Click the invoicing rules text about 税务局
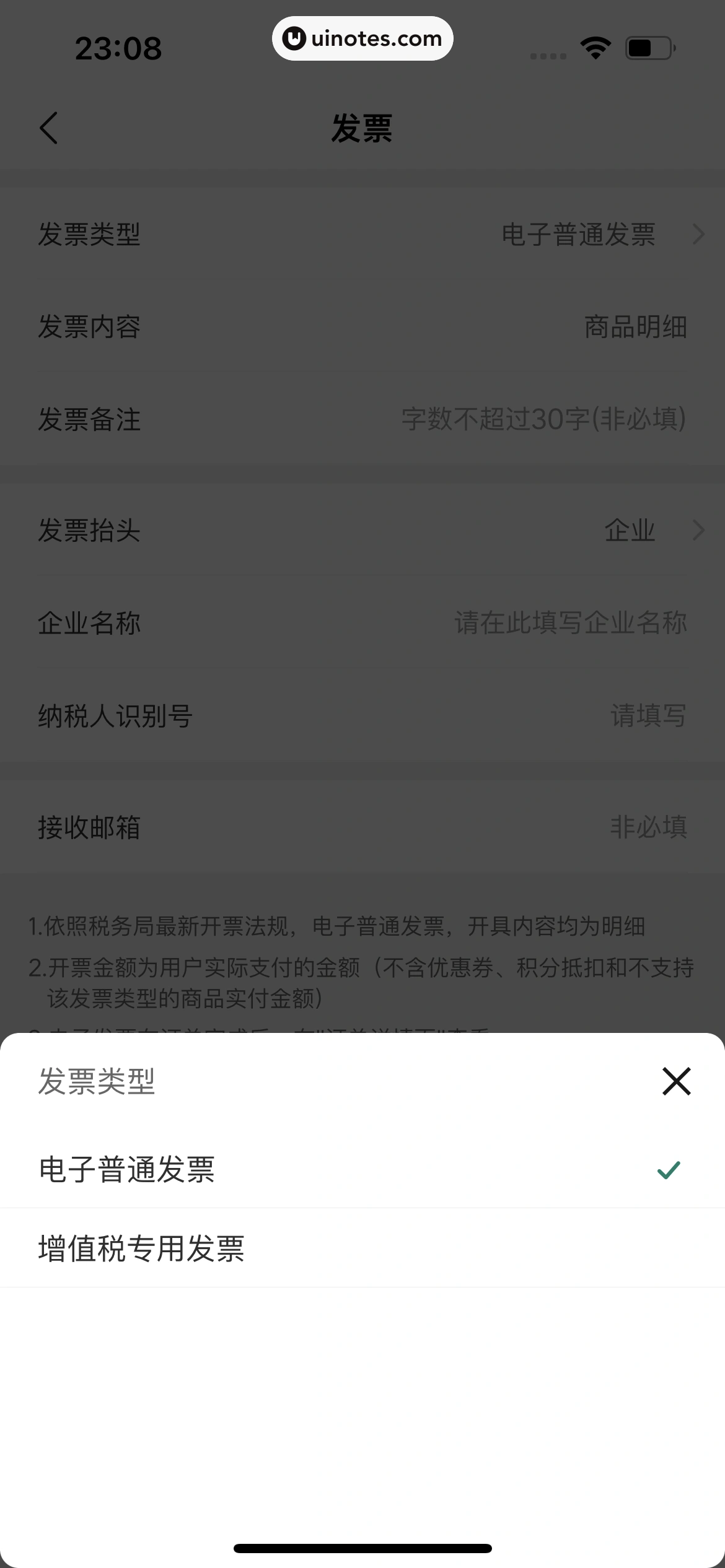Screen dimensions: 725x1568 coord(338,926)
